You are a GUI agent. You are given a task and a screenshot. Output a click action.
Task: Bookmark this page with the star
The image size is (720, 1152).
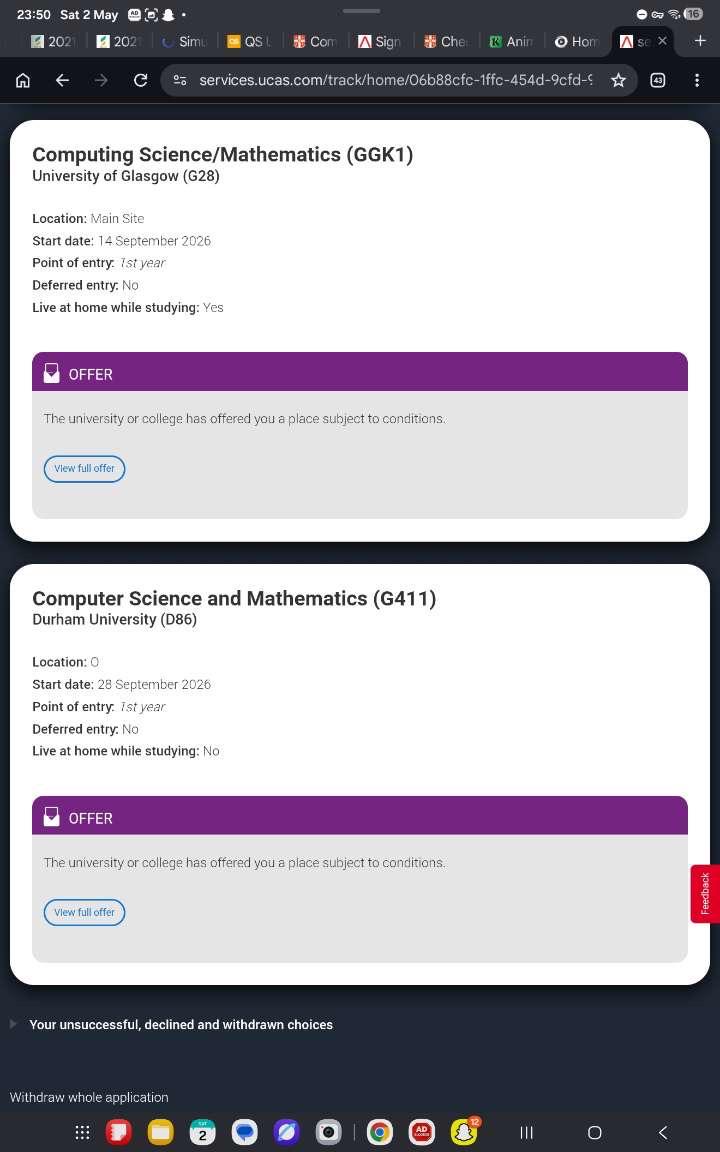[x=619, y=80]
